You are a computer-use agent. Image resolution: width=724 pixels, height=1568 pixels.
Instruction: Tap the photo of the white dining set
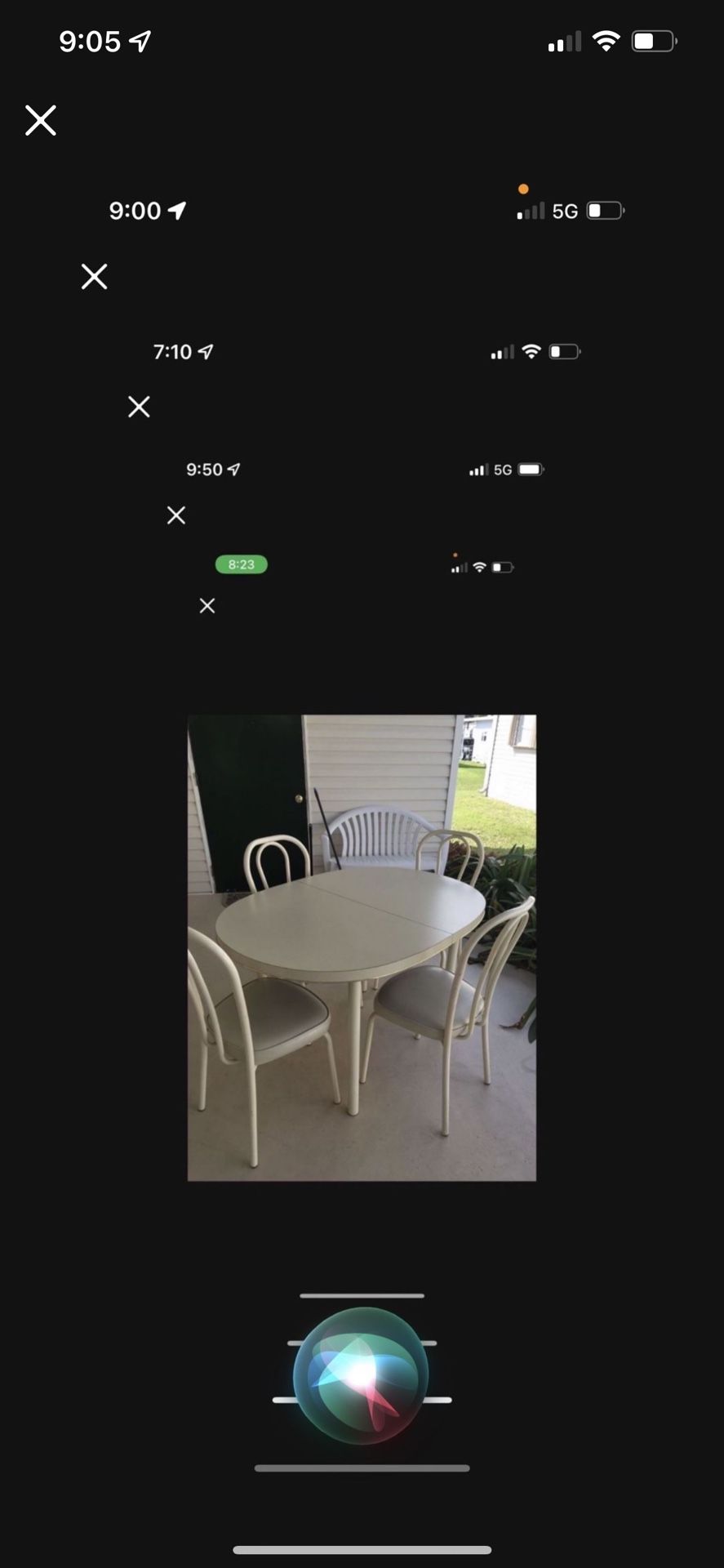pos(362,947)
